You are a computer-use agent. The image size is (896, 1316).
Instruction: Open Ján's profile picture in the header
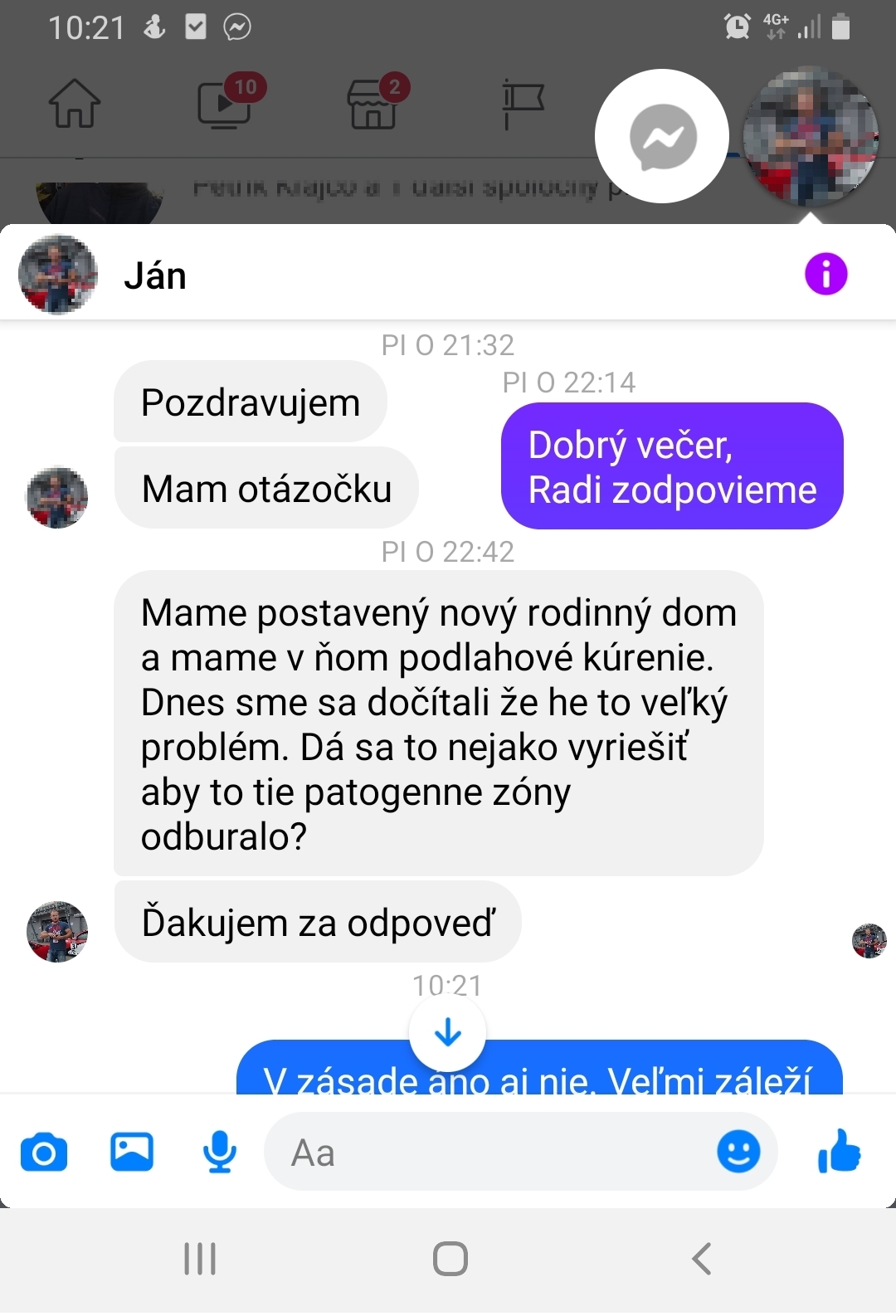(x=58, y=275)
